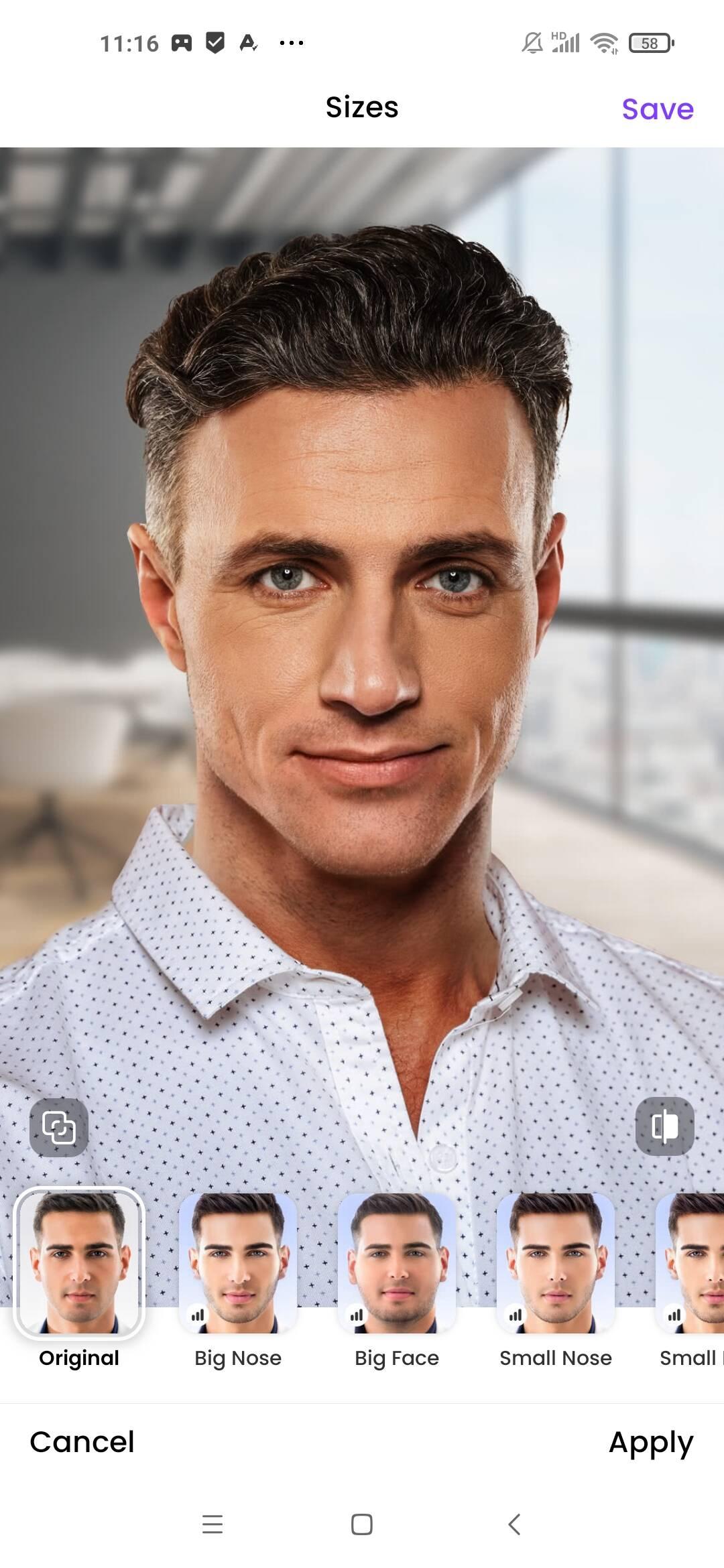
Task: Select the Original filter
Action: 79,1263
